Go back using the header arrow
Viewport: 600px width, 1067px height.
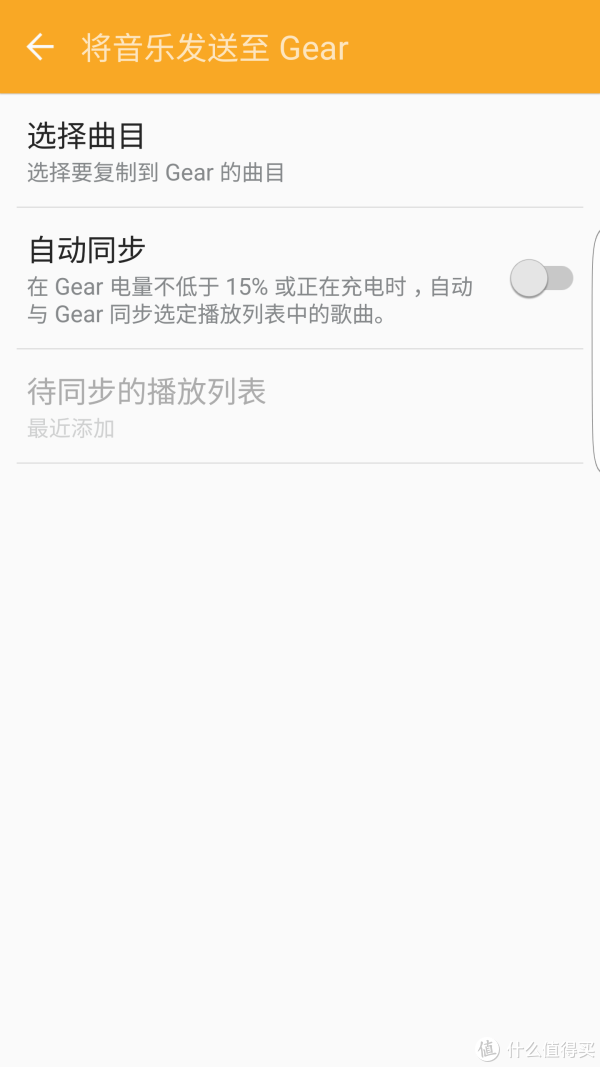(39, 47)
